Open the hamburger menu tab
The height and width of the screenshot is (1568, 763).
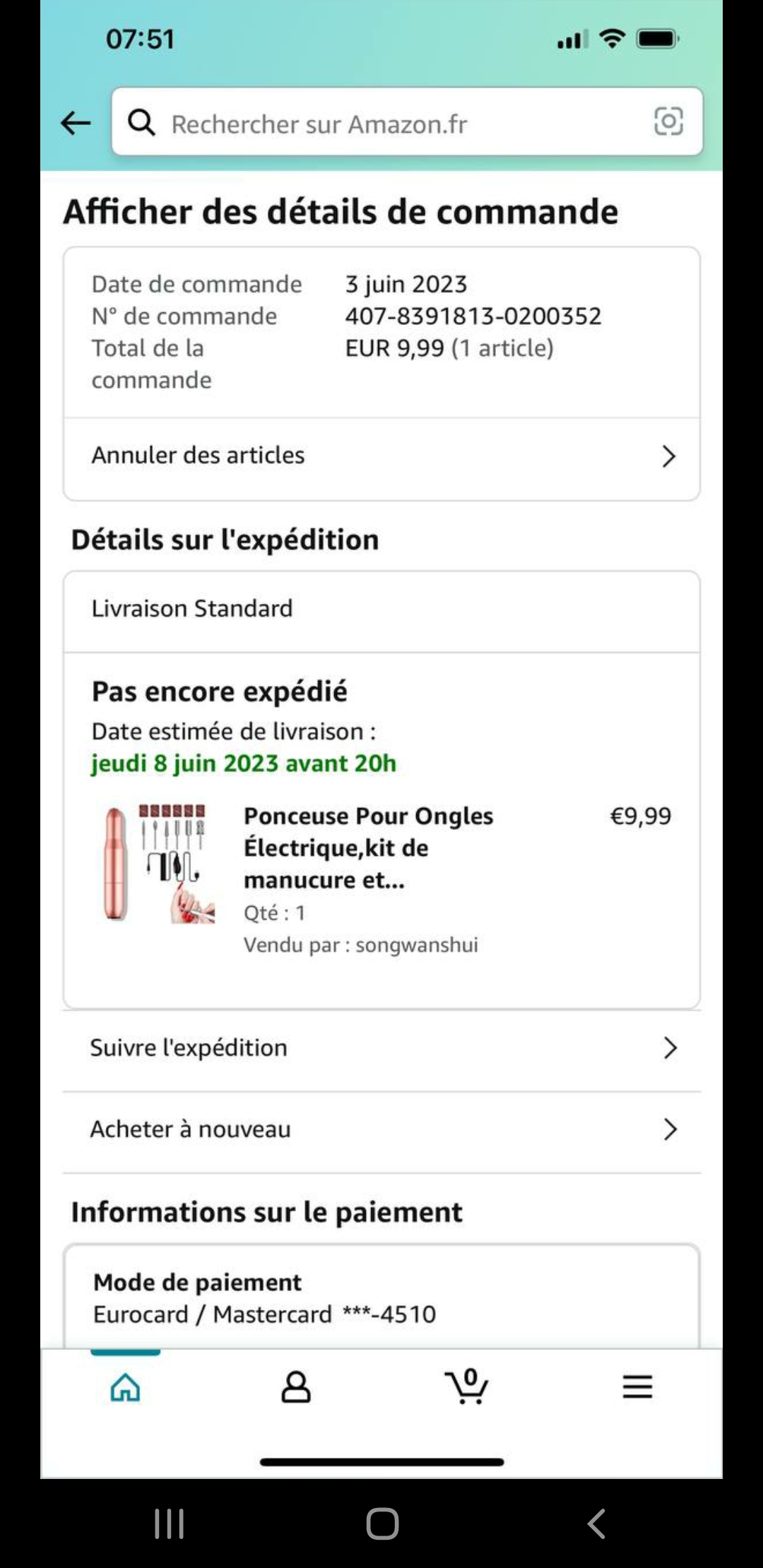coord(637,1387)
